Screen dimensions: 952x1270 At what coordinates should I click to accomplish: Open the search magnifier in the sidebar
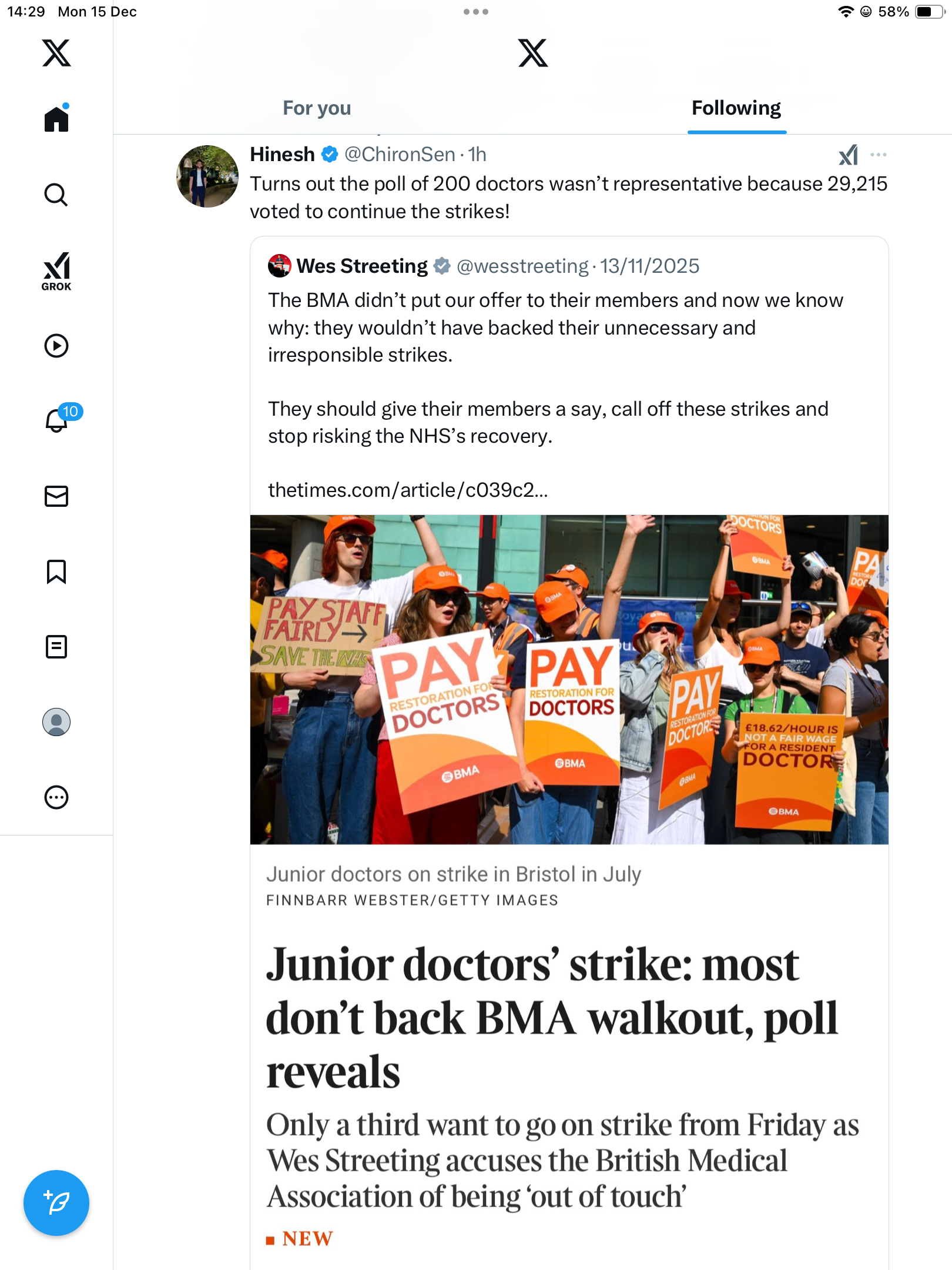[56, 195]
